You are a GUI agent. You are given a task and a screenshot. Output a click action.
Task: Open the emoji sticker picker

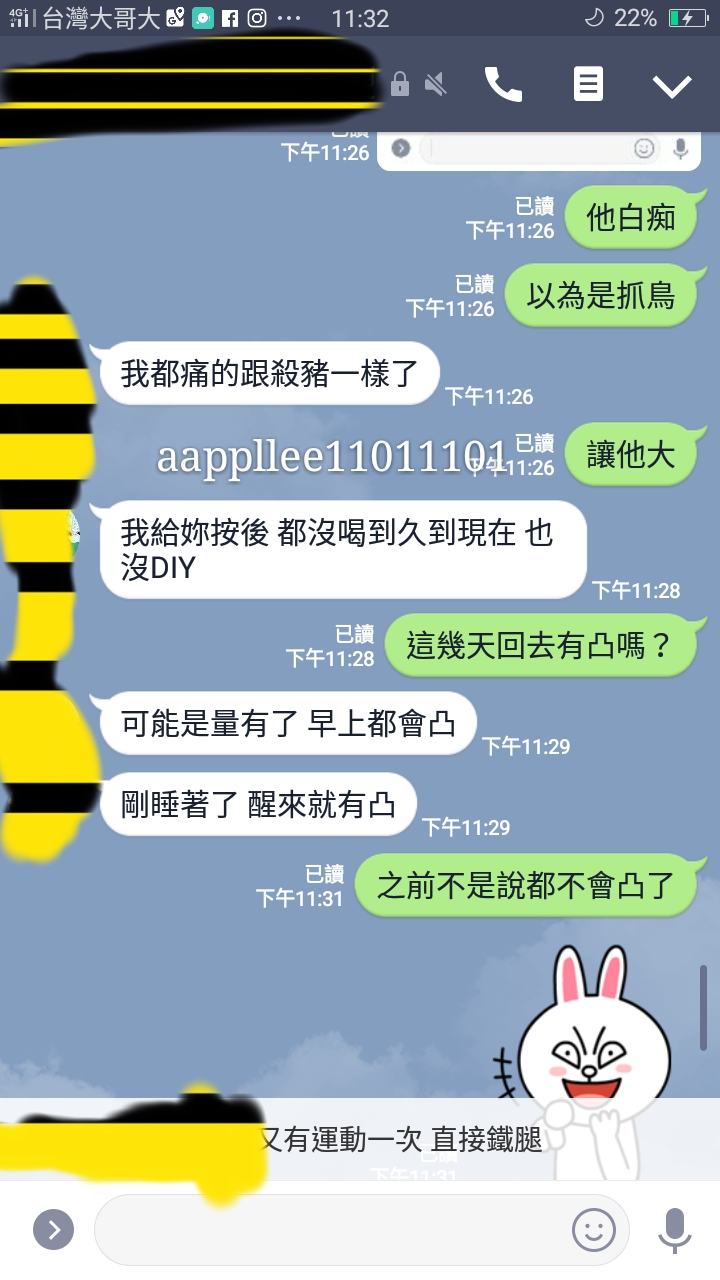pos(593,1229)
